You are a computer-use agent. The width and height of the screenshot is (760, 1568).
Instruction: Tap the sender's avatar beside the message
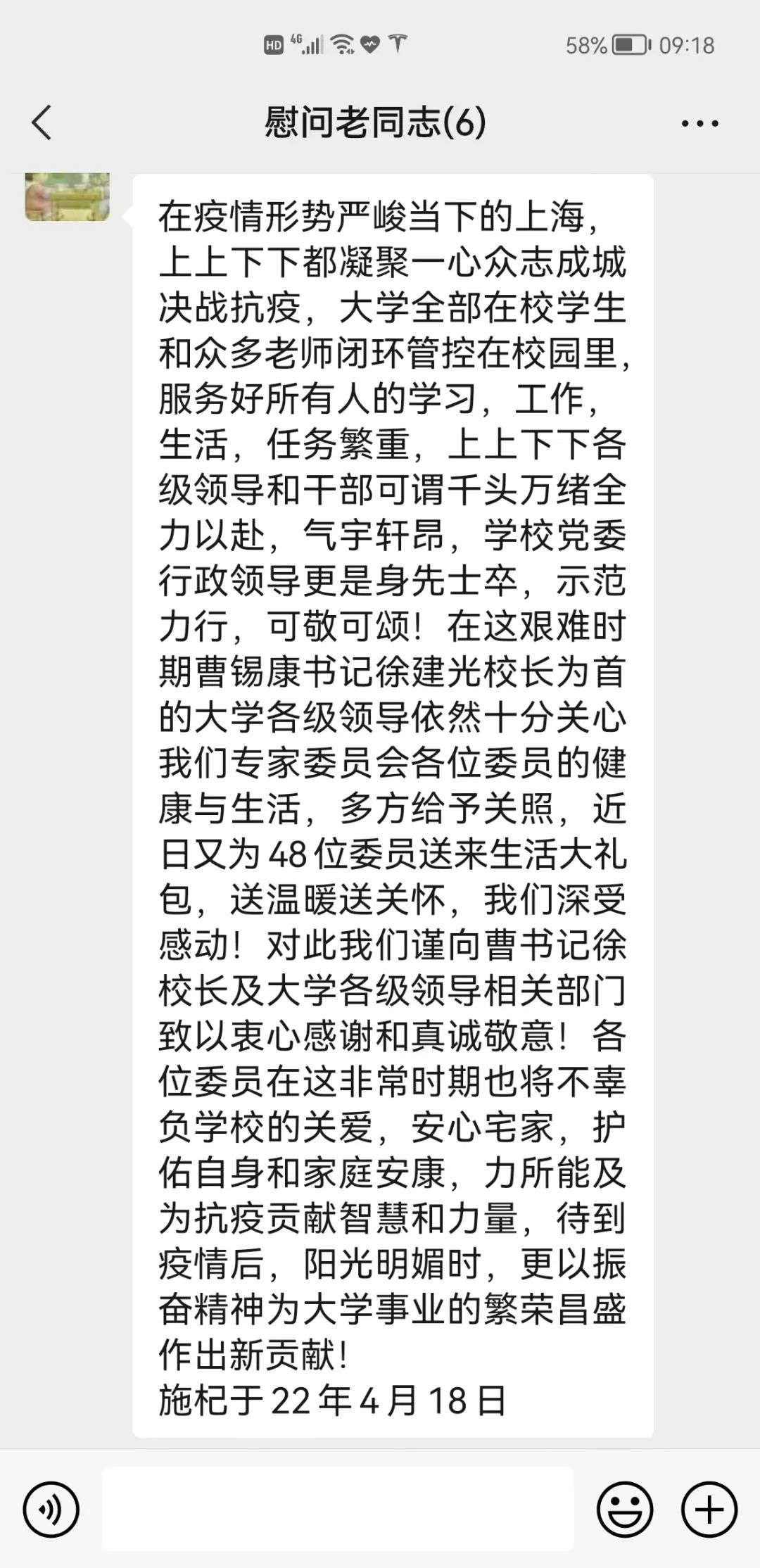[x=68, y=196]
